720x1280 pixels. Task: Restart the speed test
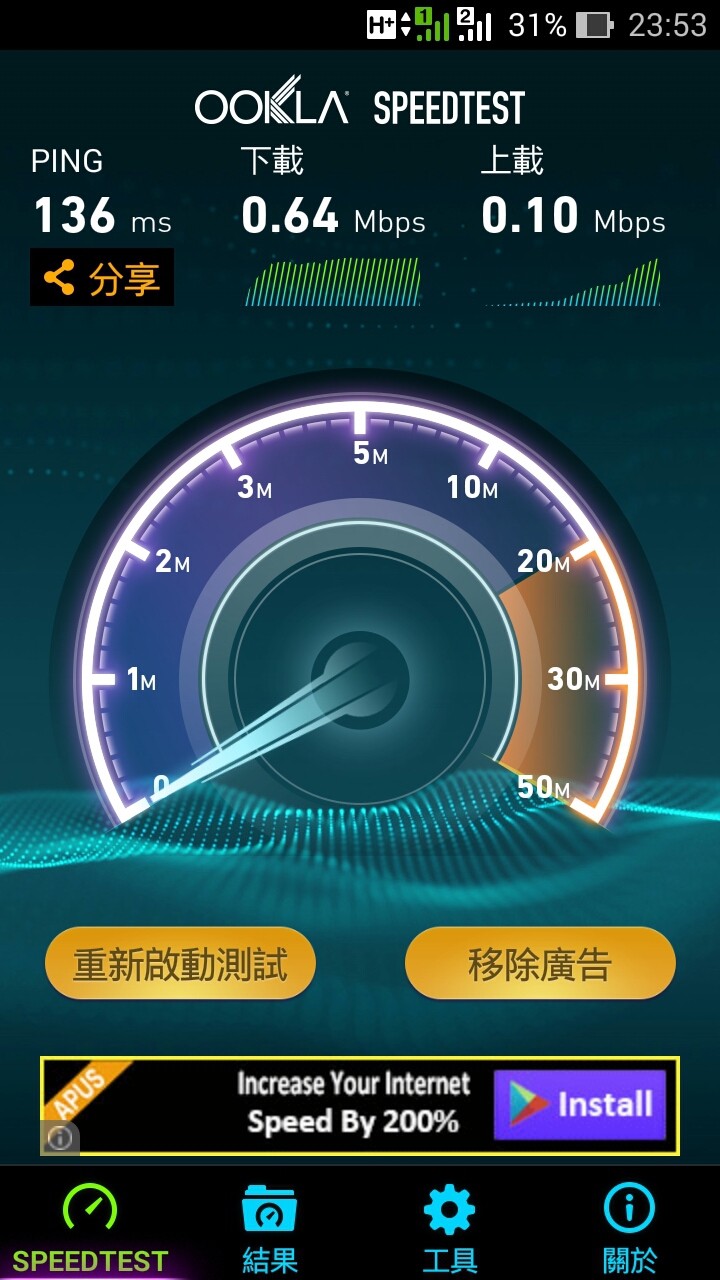(x=181, y=964)
